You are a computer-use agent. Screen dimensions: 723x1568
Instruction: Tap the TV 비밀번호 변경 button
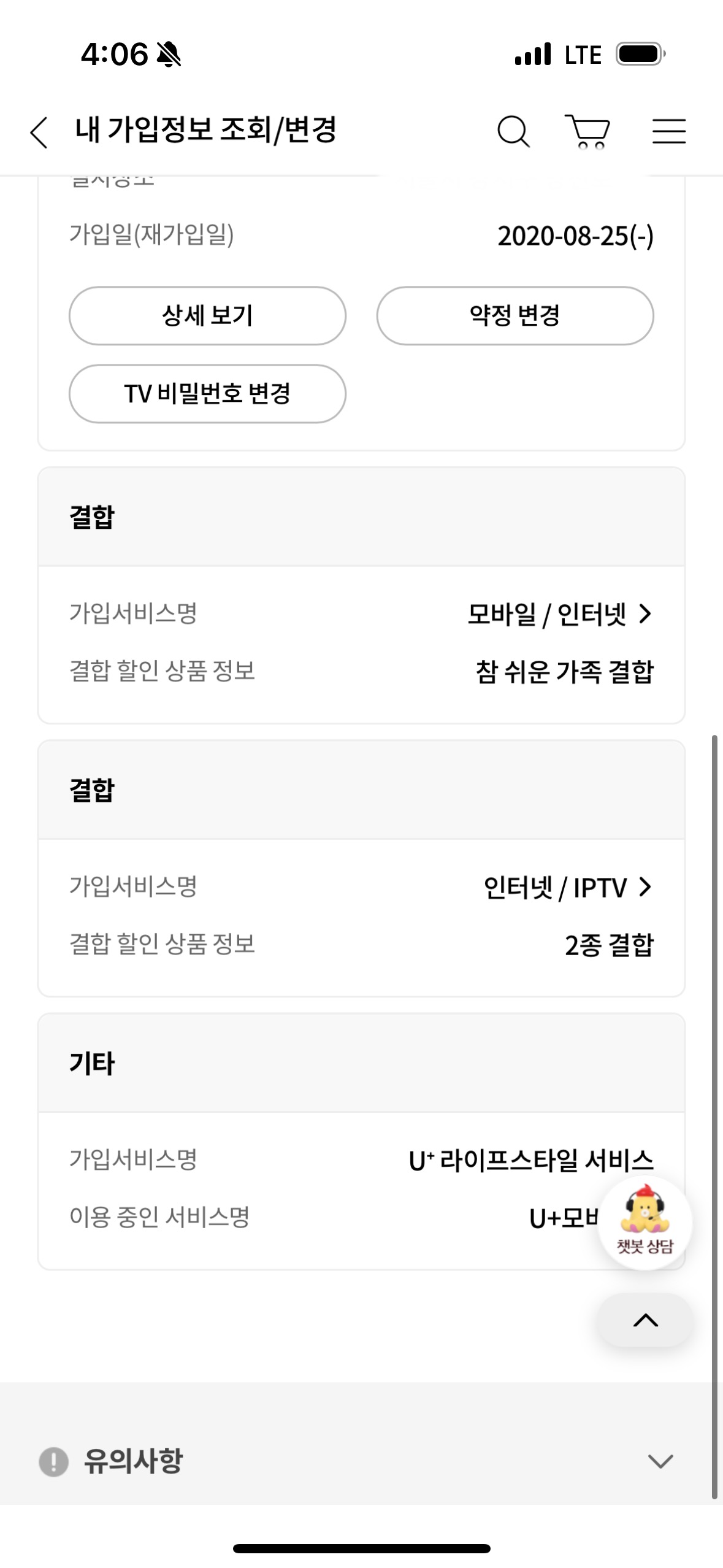coord(207,394)
